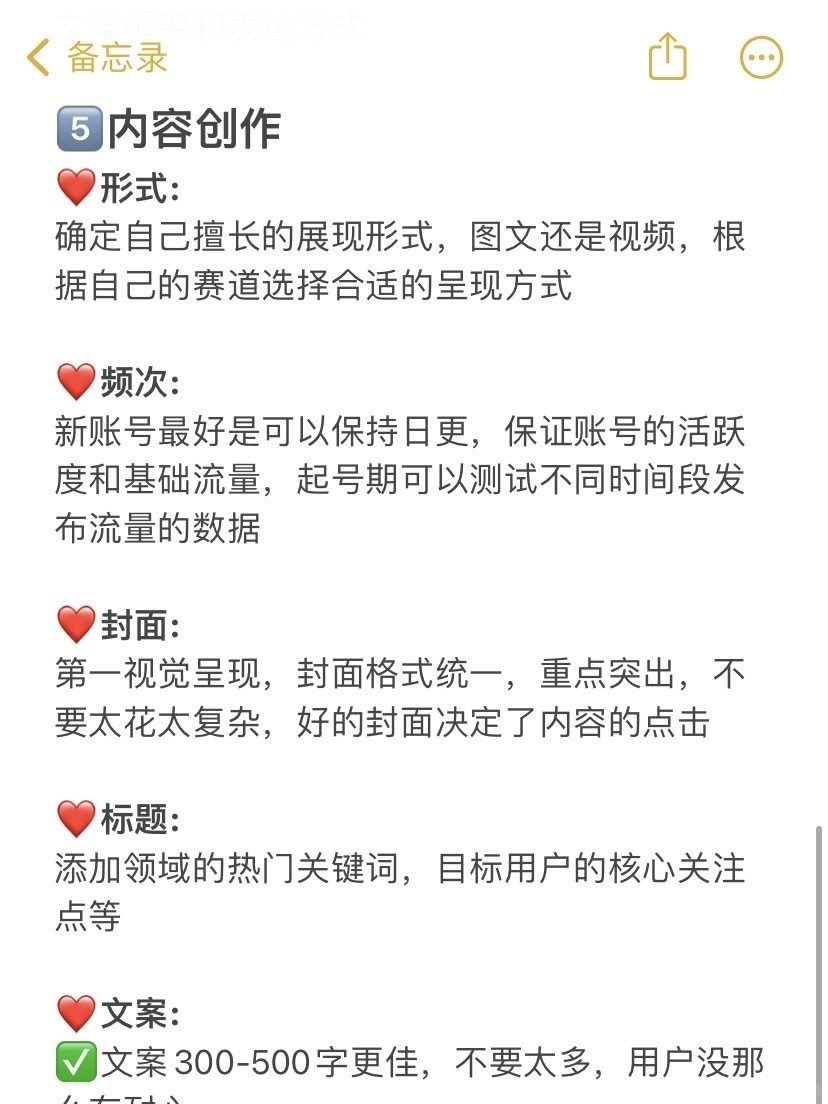Open the more options menu
The width and height of the screenshot is (828, 1104).
pyautogui.click(x=761, y=58)
